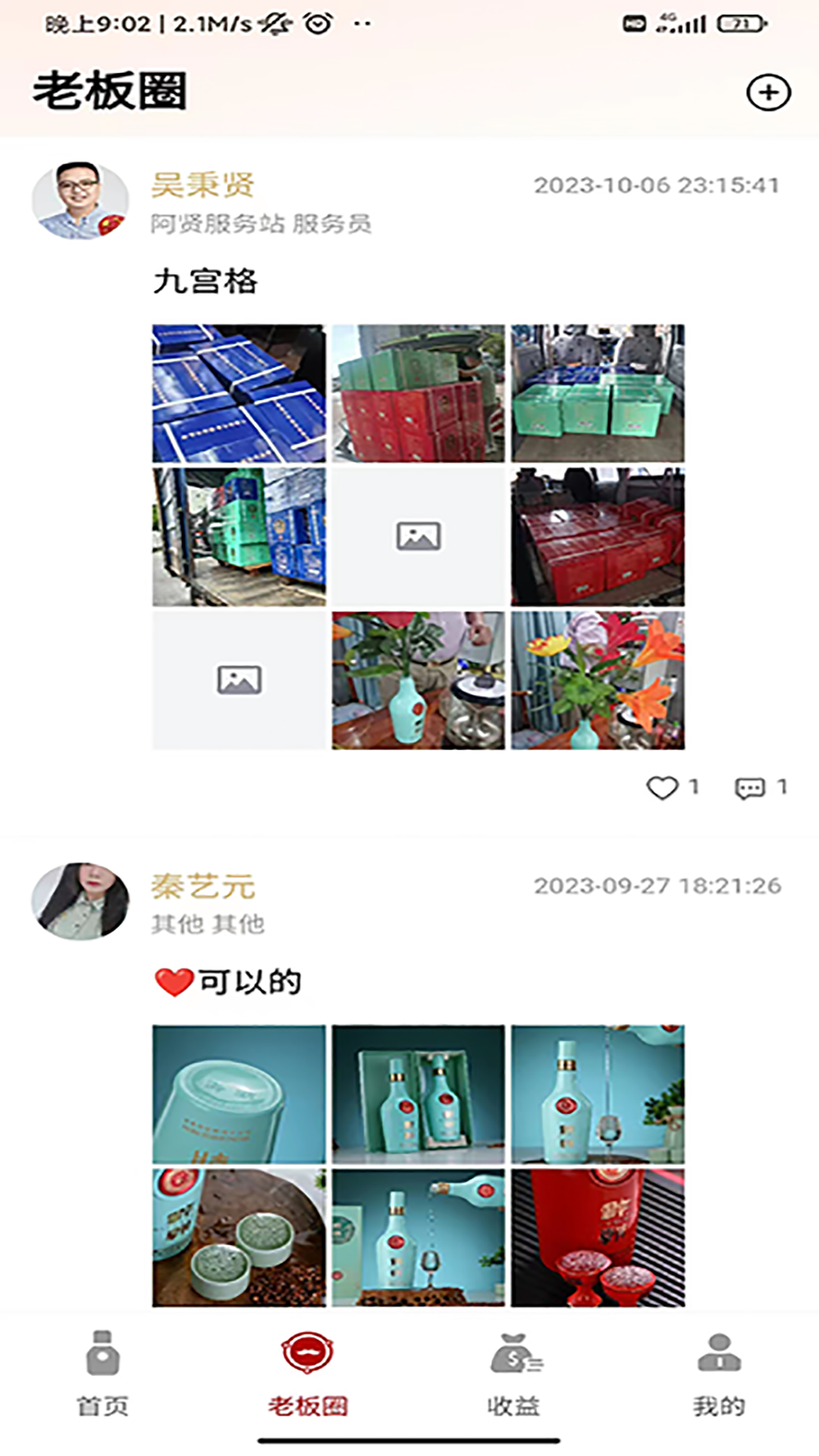Like 吴秉贤's 九宫格 post
This screenshot has height=1456, width=819.
coord(663,788)
